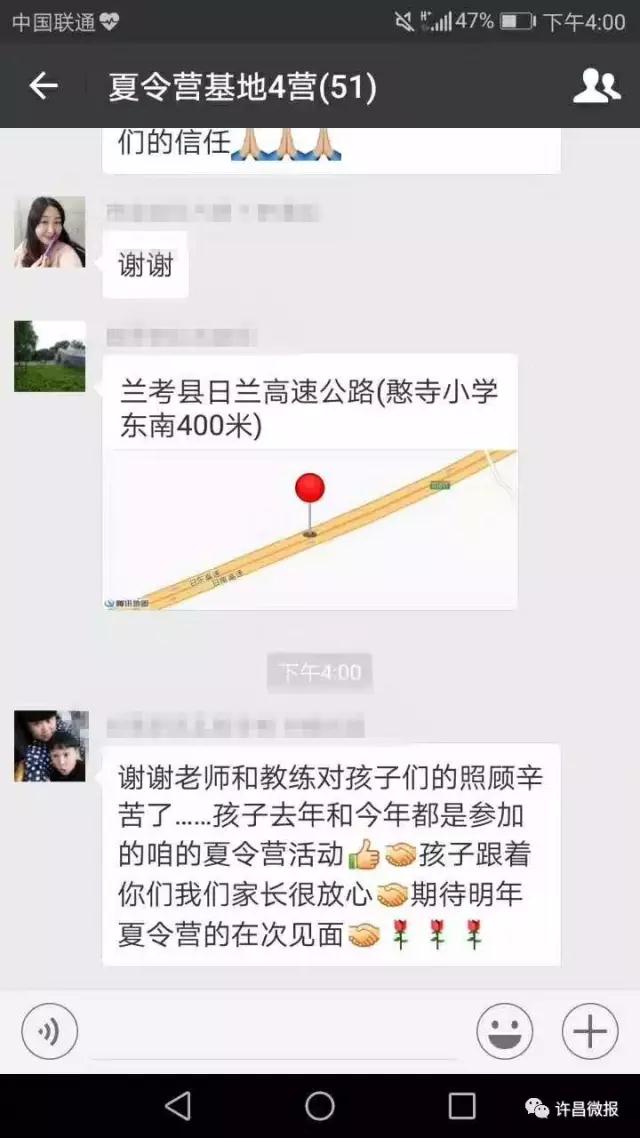The image size is (640, 1138).
Task: Switch to voice message input
Action: click(x=49, y=1031)
